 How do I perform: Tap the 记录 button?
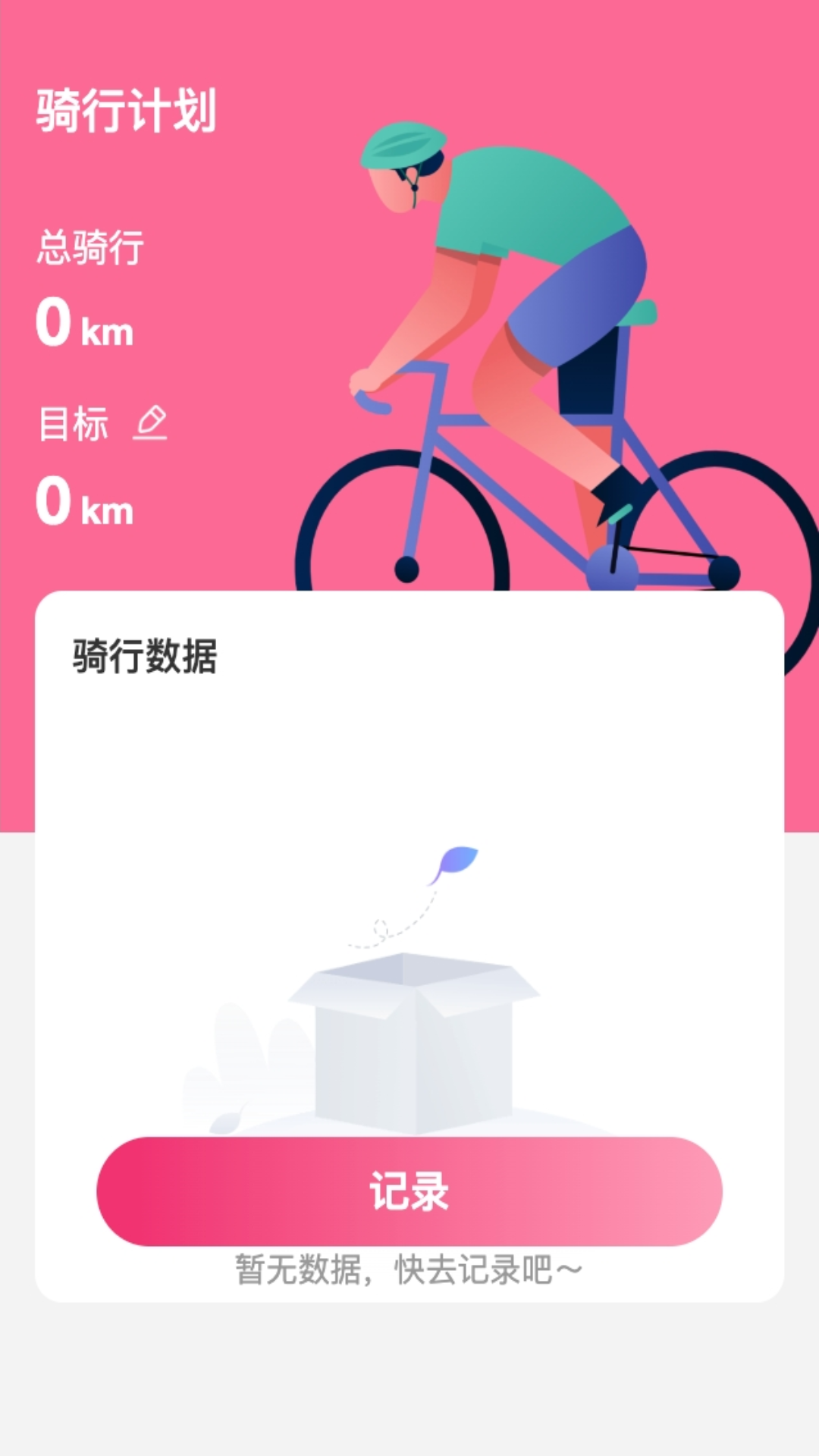click(x=409, y=1191)
